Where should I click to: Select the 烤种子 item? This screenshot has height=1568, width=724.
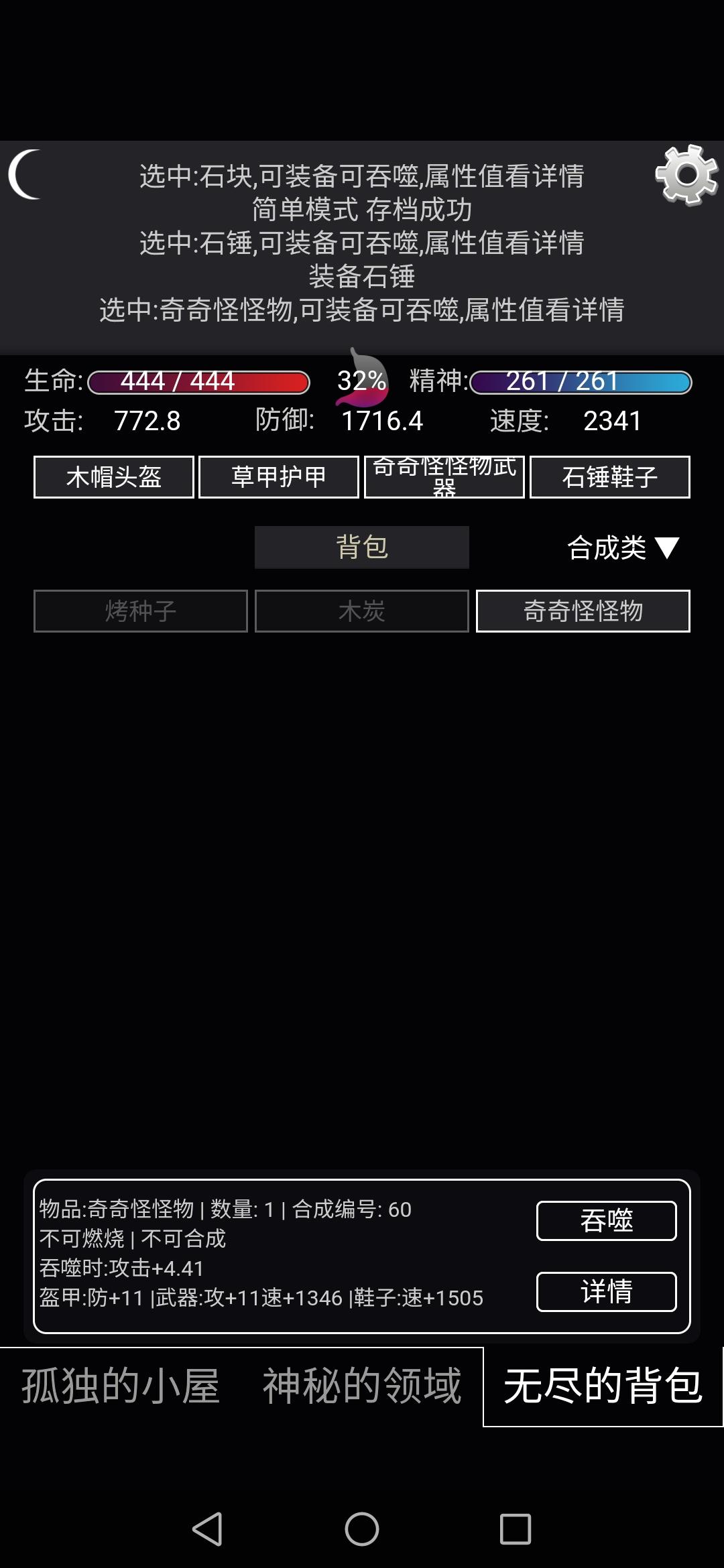click(x=141, y=611)
